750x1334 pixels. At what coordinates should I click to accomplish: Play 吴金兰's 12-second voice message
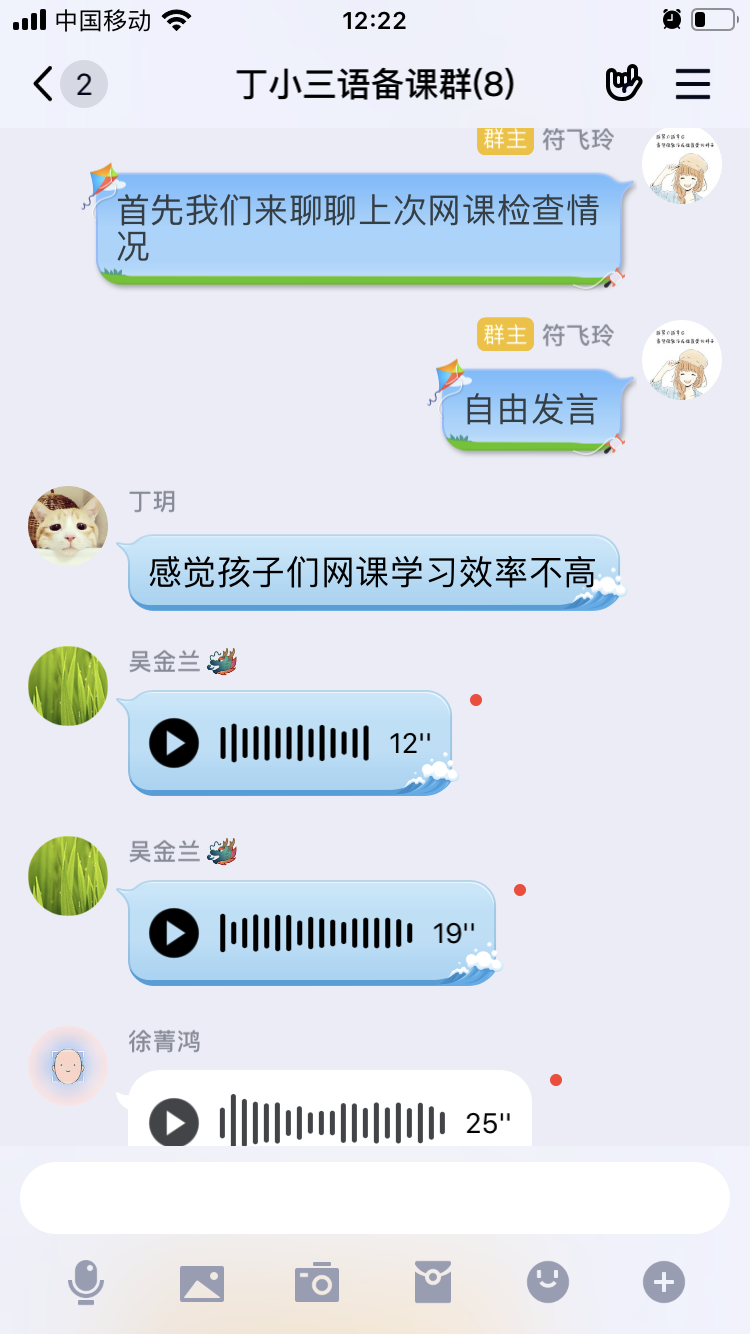click(x=174, y=743)
